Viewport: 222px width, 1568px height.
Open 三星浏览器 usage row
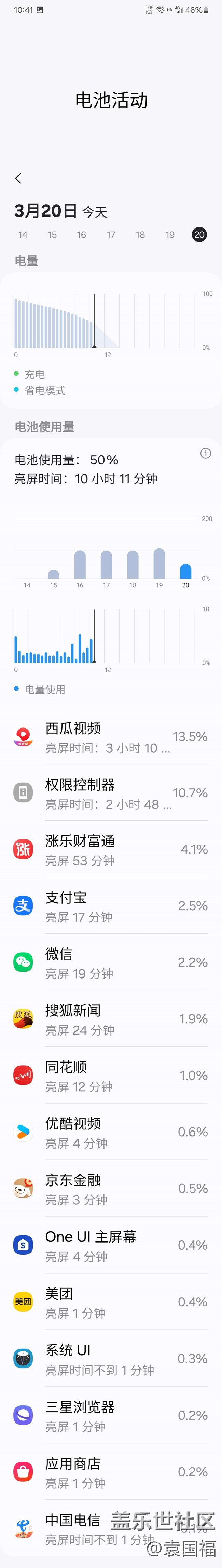coord(111,1415)
